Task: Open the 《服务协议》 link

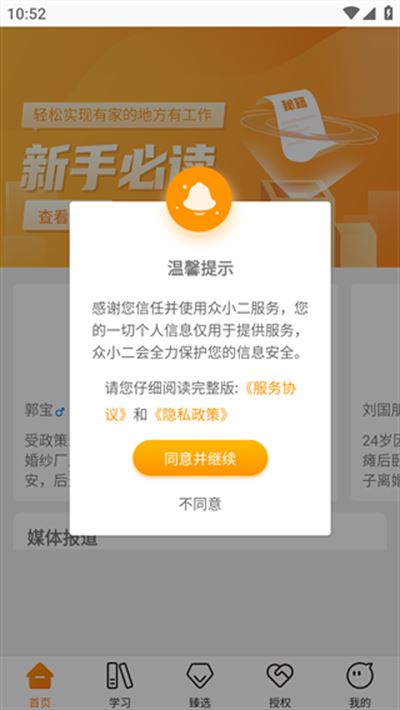Action: (270, 389)
